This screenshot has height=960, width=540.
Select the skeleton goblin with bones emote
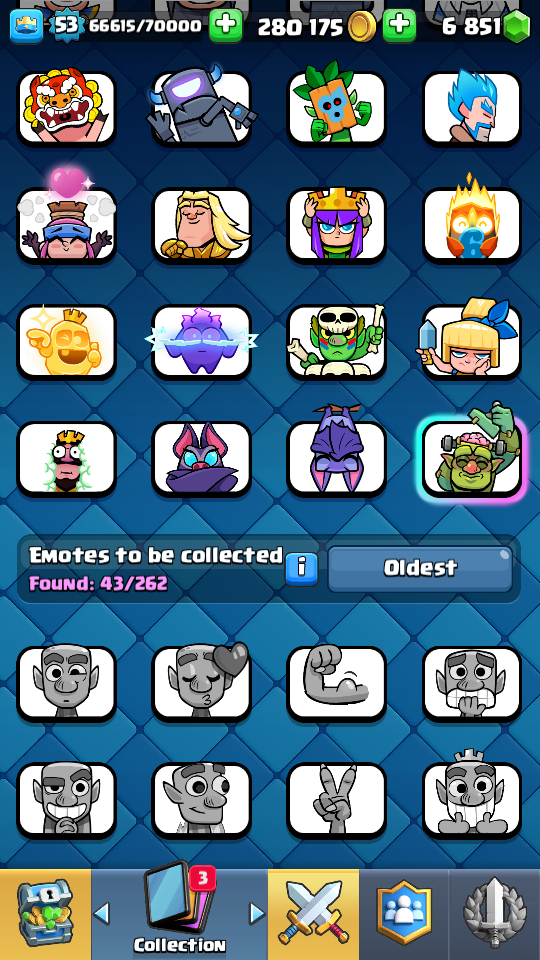click(x=337, y=341)
